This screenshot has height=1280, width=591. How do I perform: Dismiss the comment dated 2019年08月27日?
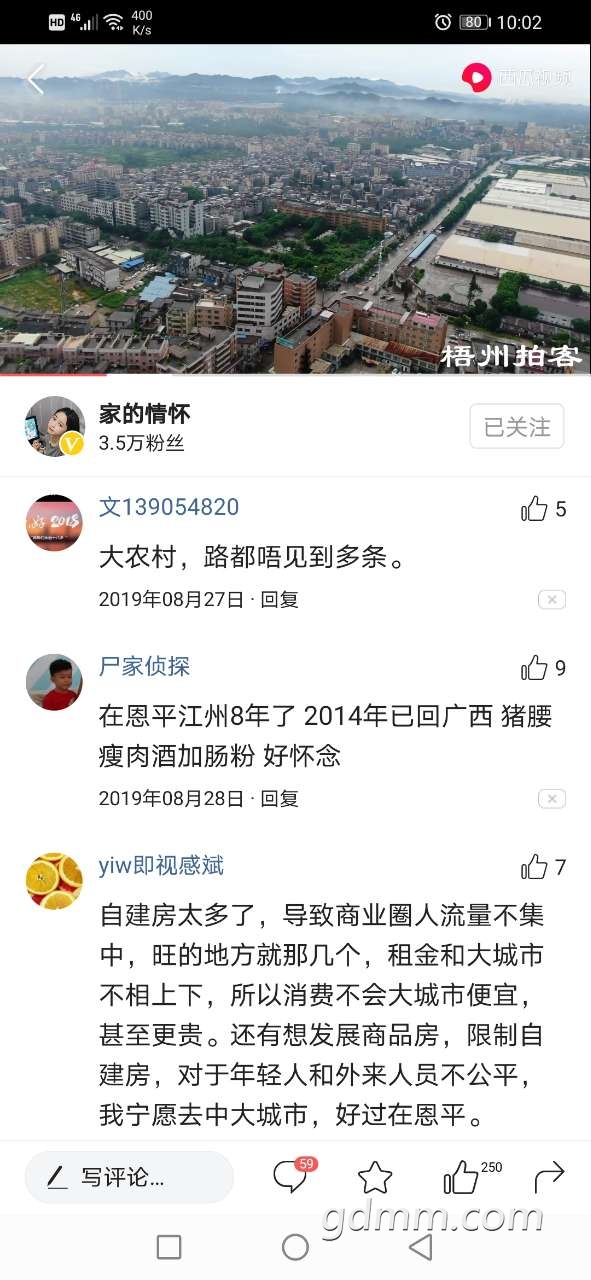pyautogui.click(x=552, y=600)
